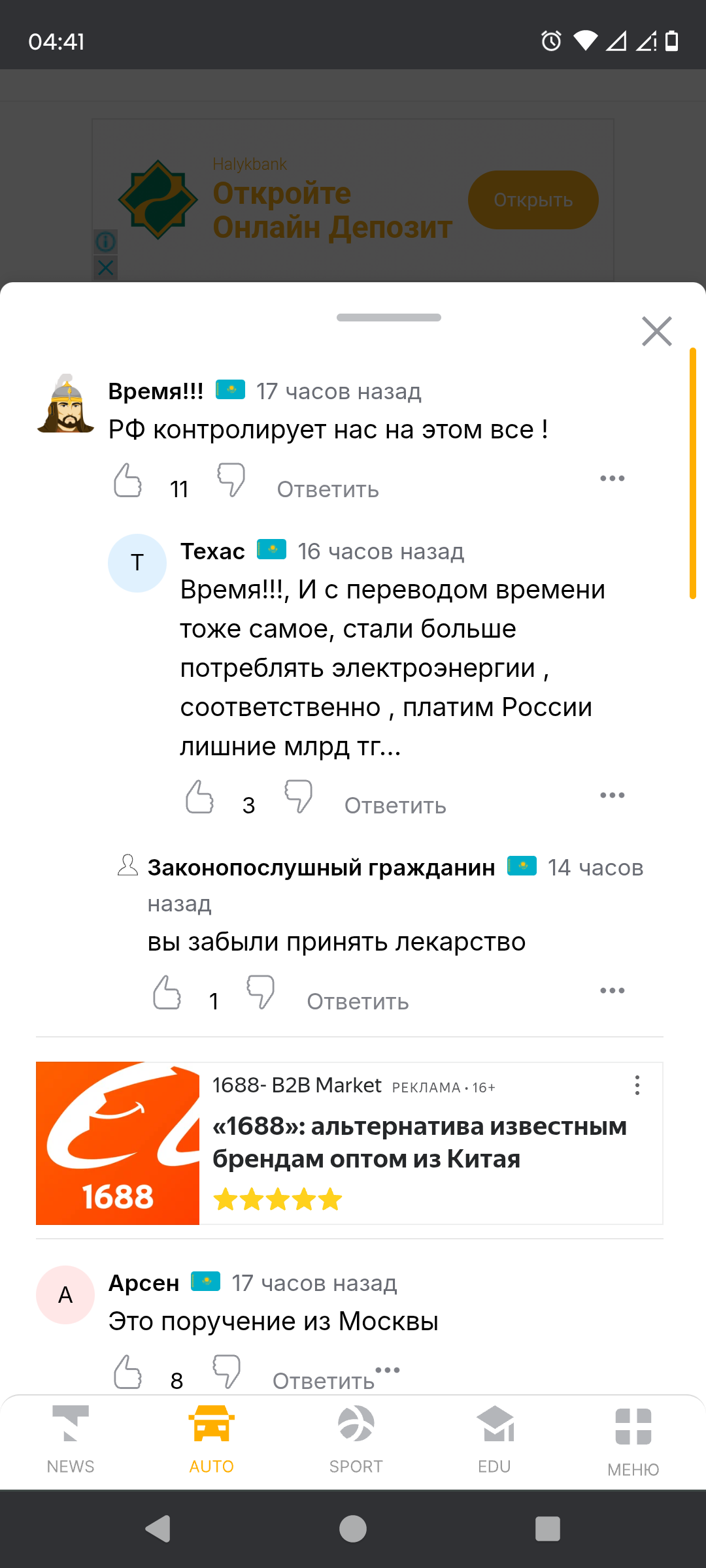Open the 1688 ad overflow menu
This screenshot has height=1568, width=706.
click(637, 1086)
